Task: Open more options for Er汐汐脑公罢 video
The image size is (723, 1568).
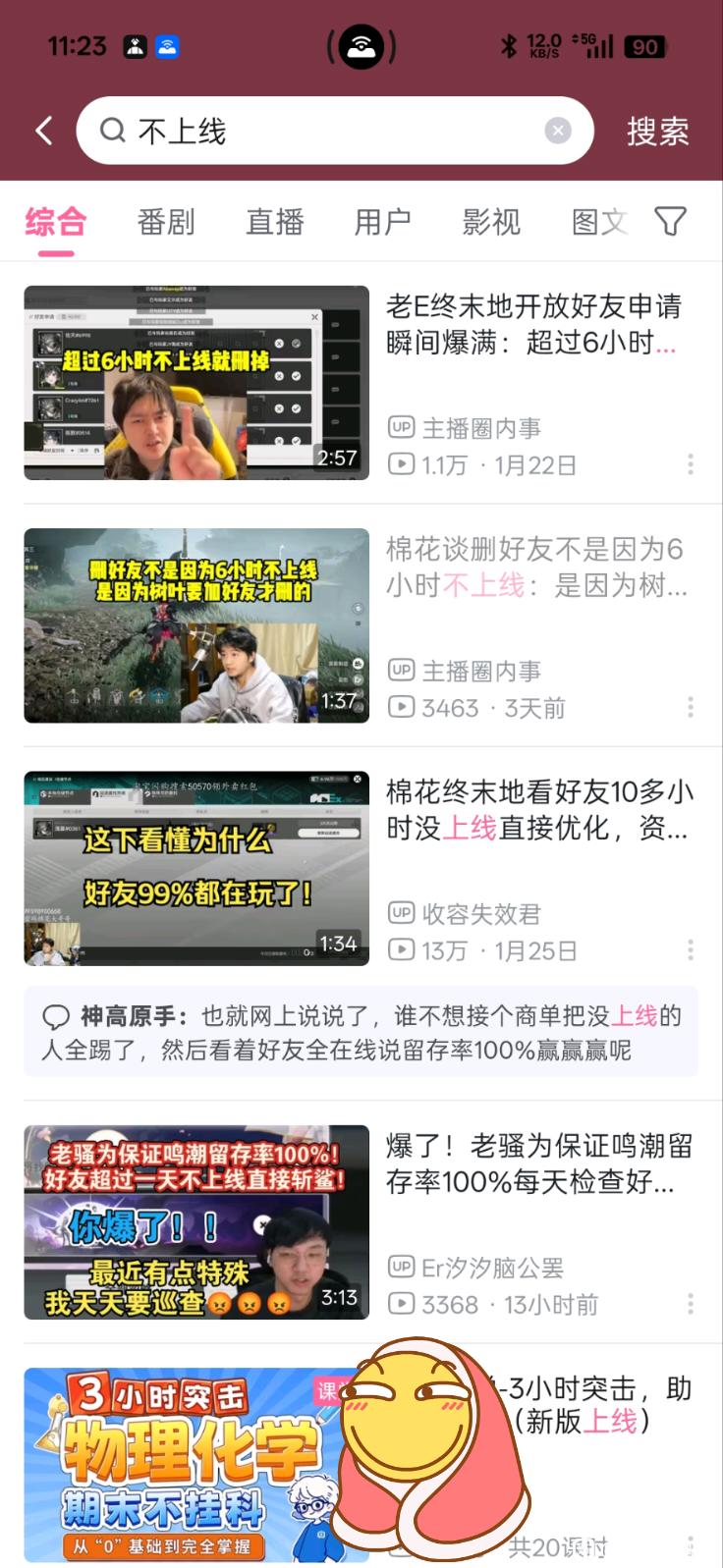Action: tap(691, 1304)
